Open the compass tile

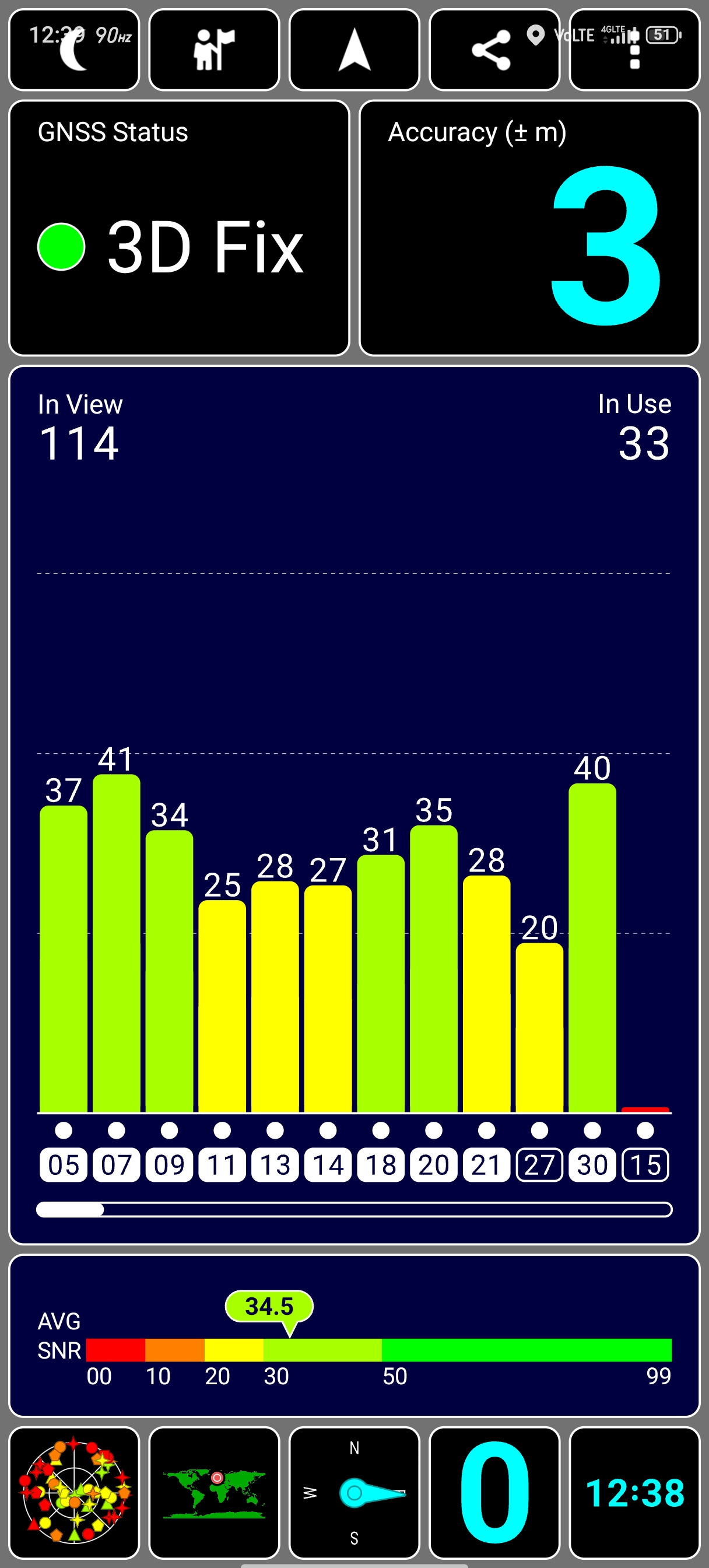coord(354,1492)
